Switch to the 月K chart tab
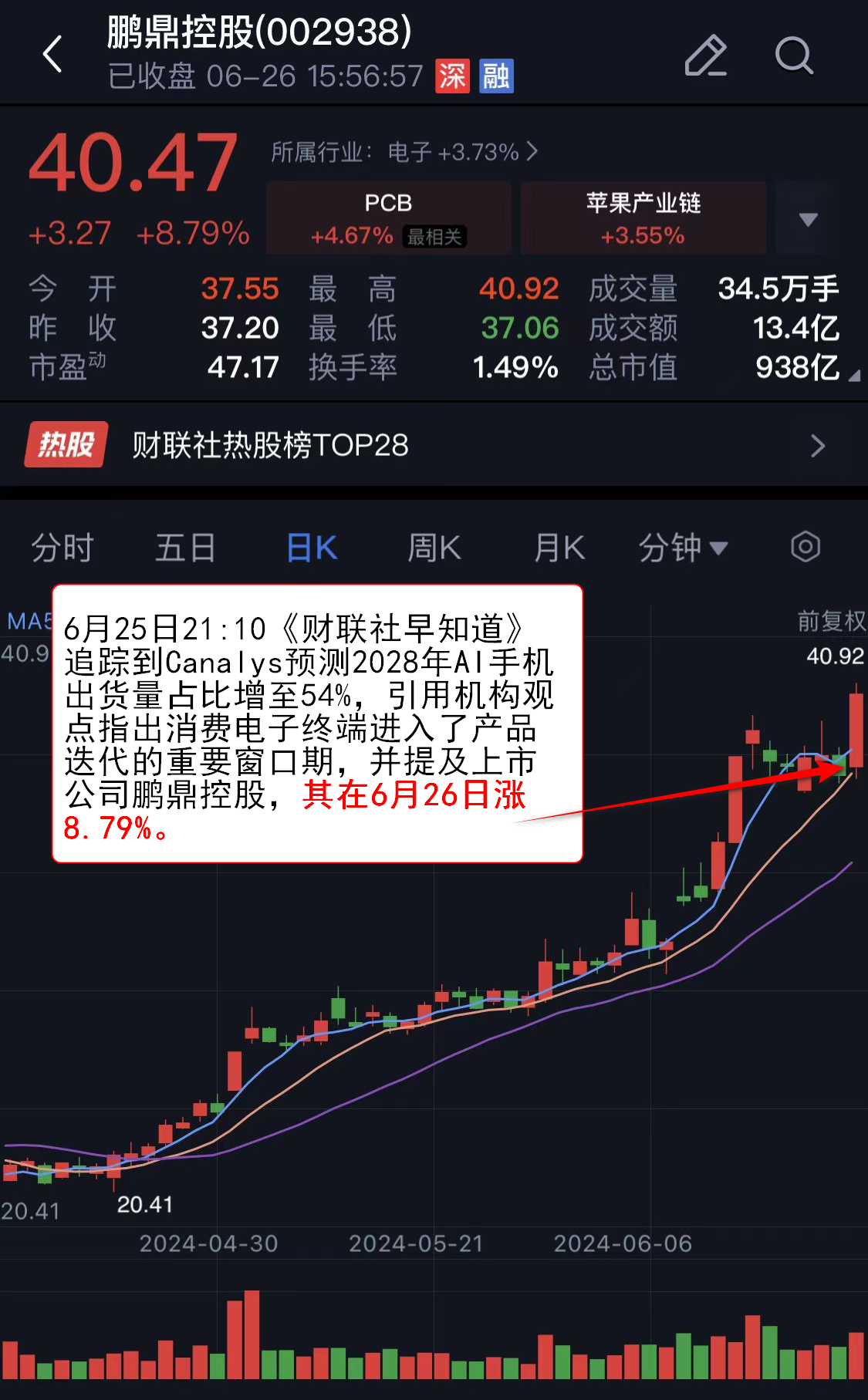 pos(559,548)
